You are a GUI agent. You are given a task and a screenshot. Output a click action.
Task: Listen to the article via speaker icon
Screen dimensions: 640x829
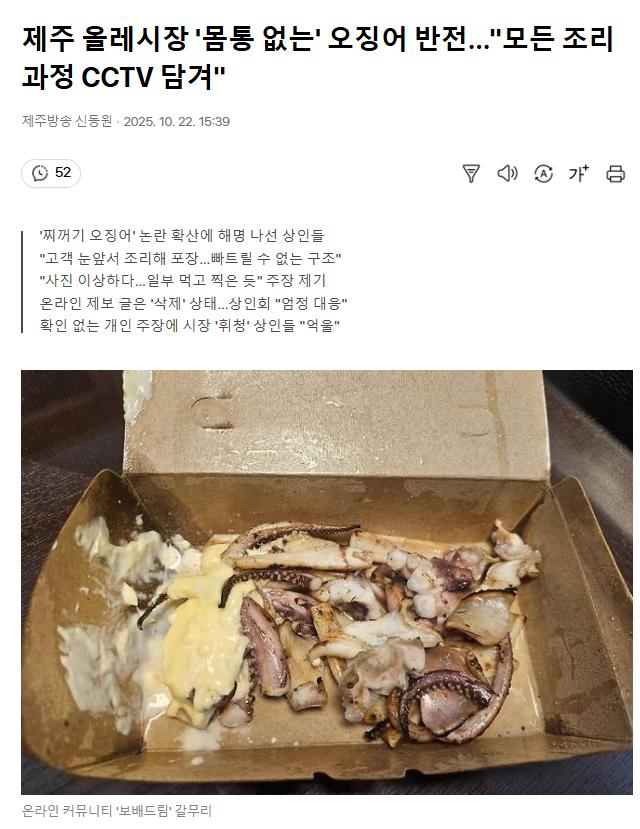507,173
